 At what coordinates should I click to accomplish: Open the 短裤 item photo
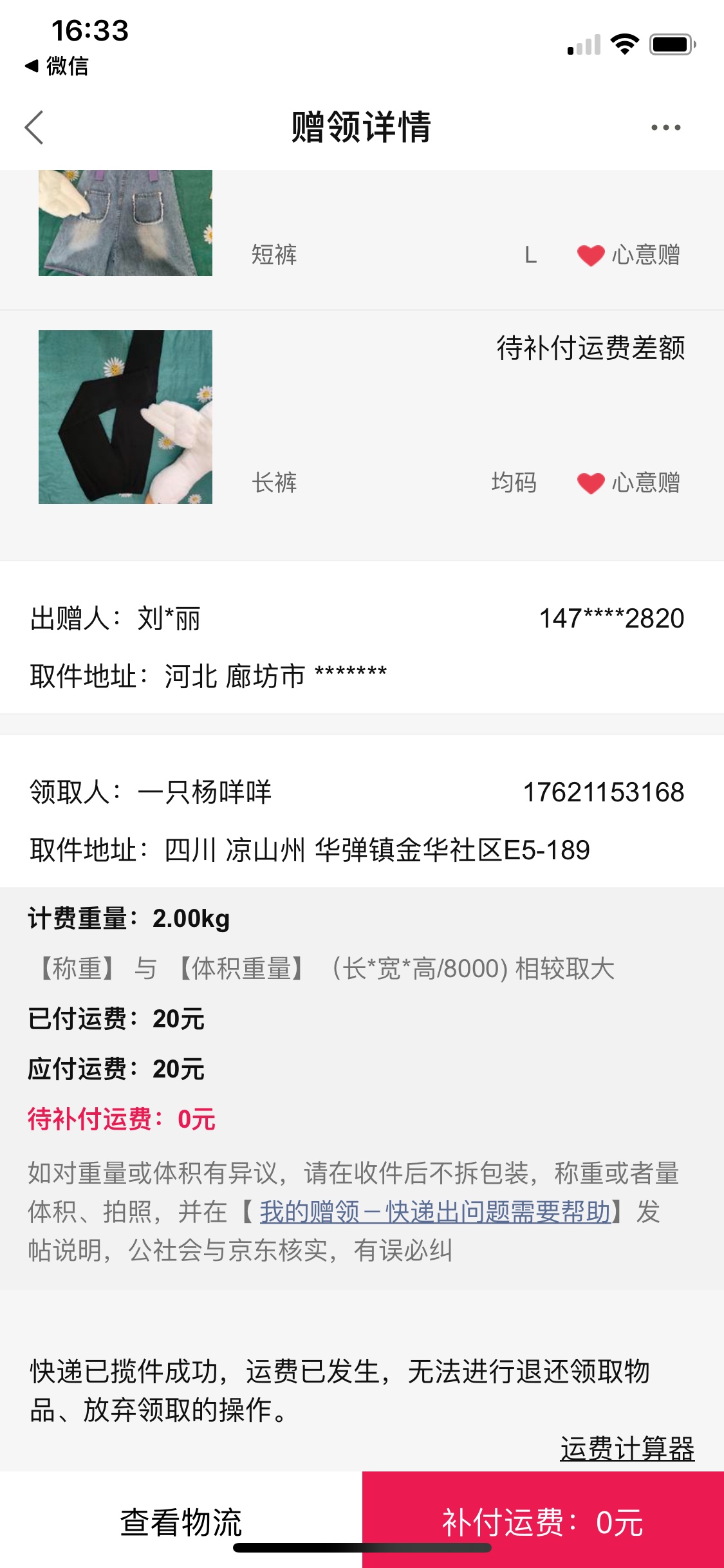[125, 223]
